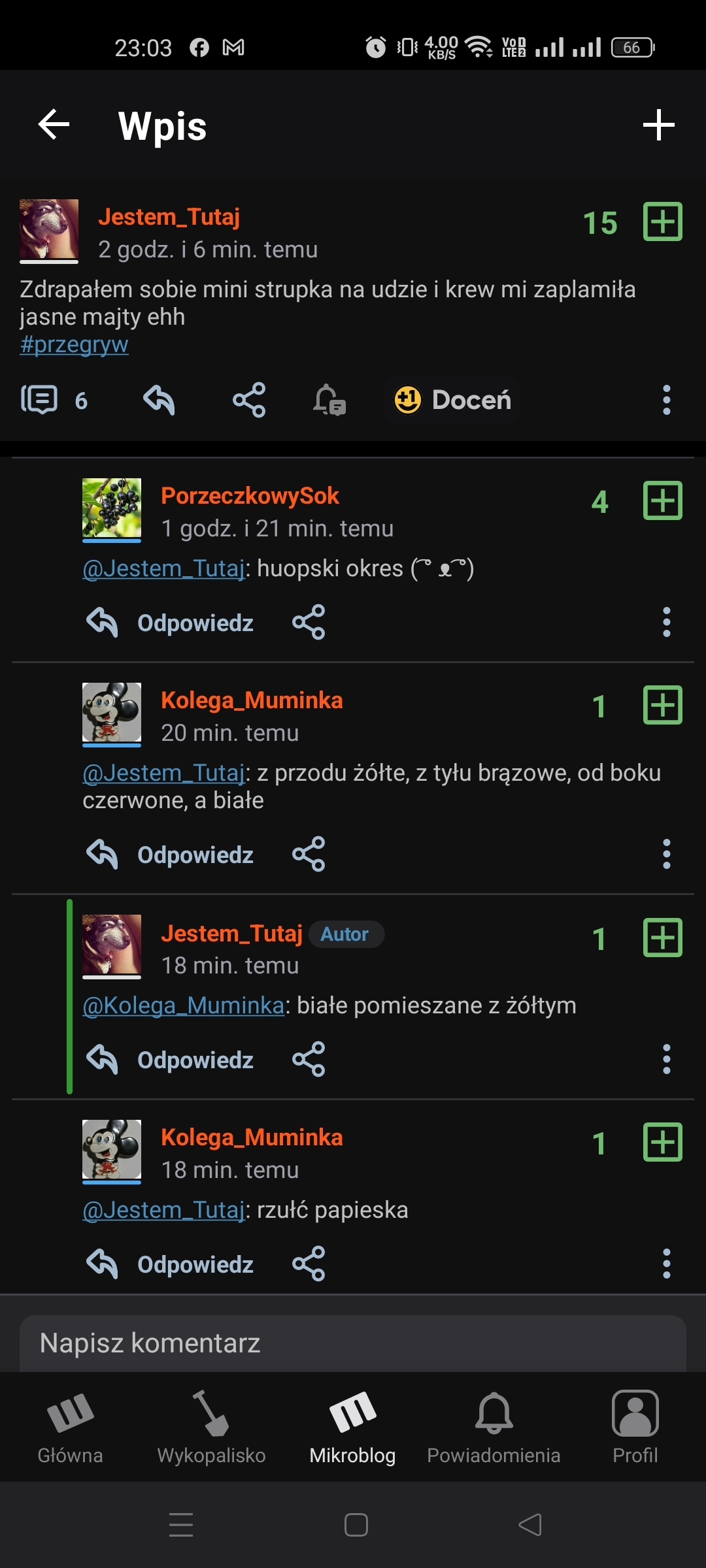This screenshot has height=1568, width=706.
Task: Open options for the "rzulć papieska" comment
Action: click(666, 1264)
